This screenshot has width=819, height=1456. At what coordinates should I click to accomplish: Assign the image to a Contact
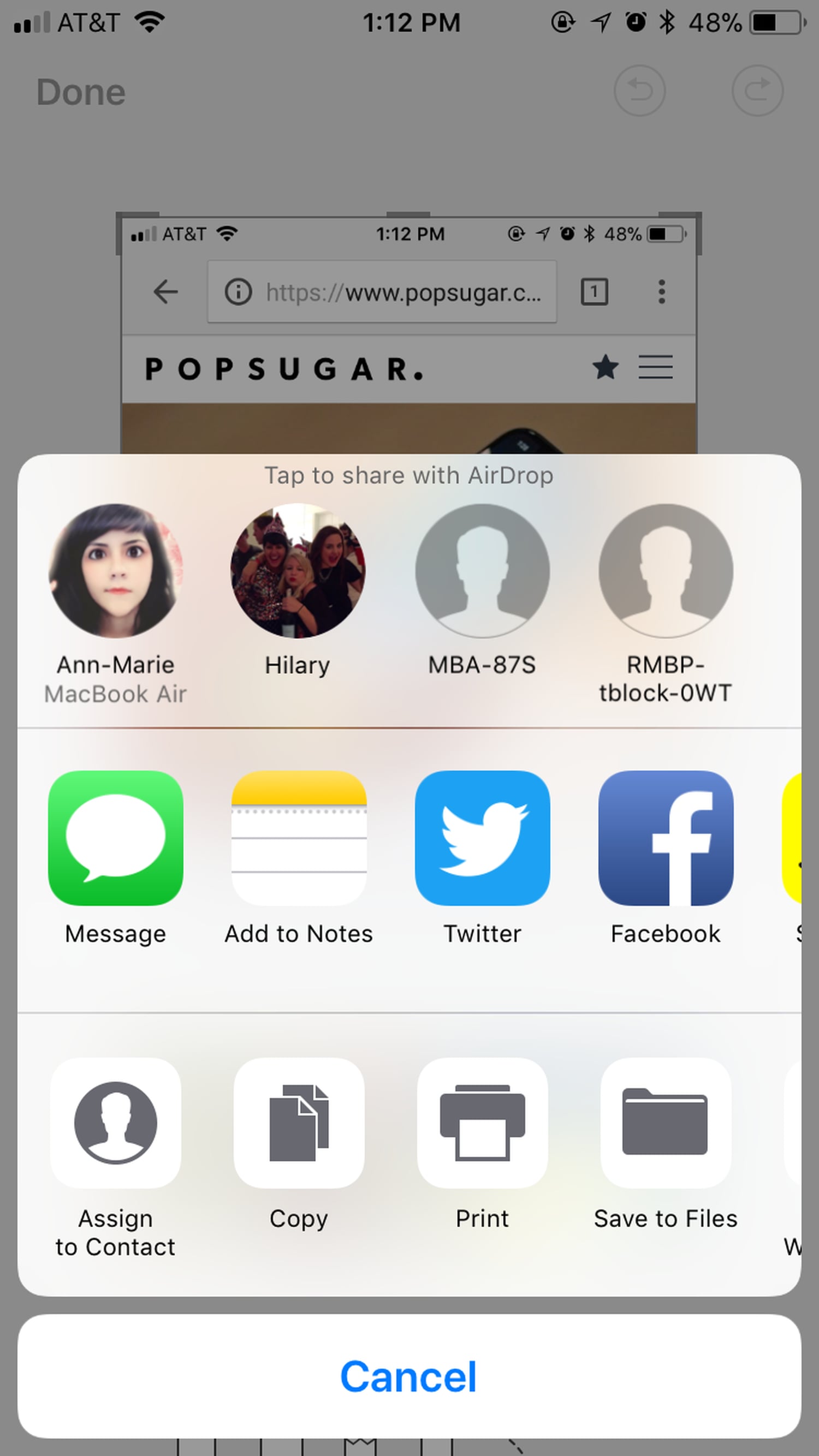[x=115, y=1122]
